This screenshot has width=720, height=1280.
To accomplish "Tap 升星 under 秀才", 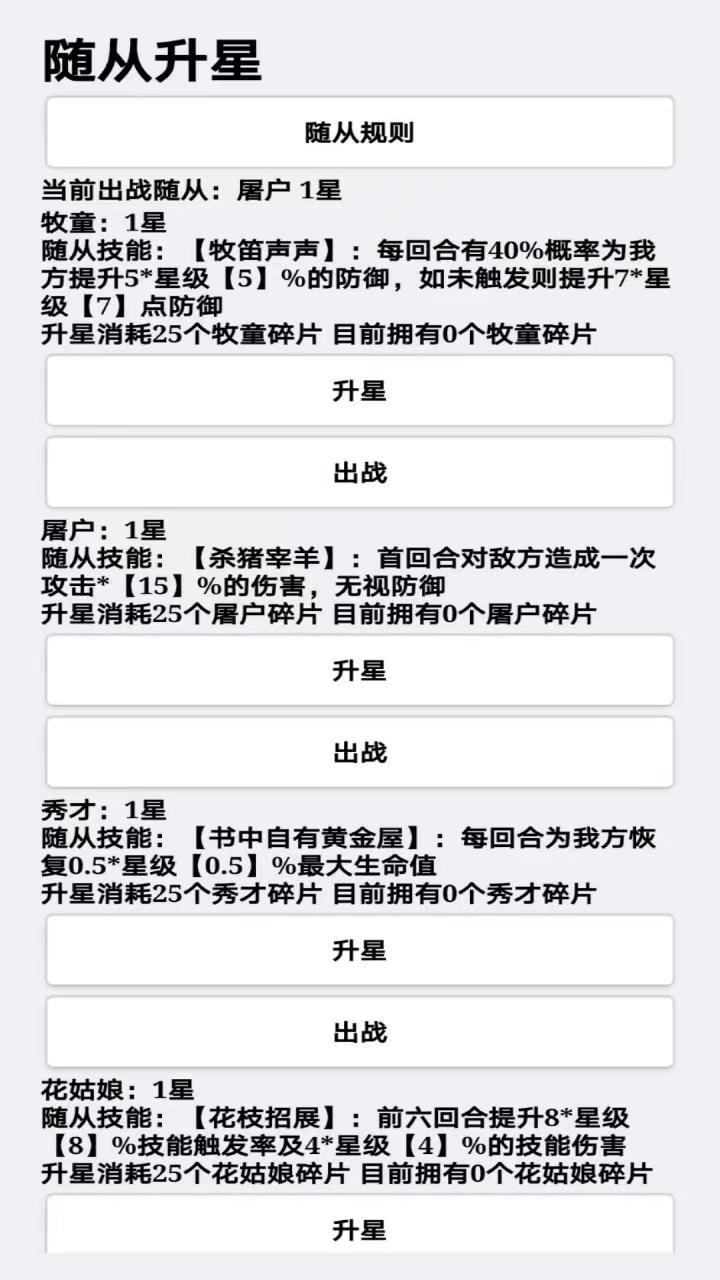I will pyautogui.click(x=360, y=950).
